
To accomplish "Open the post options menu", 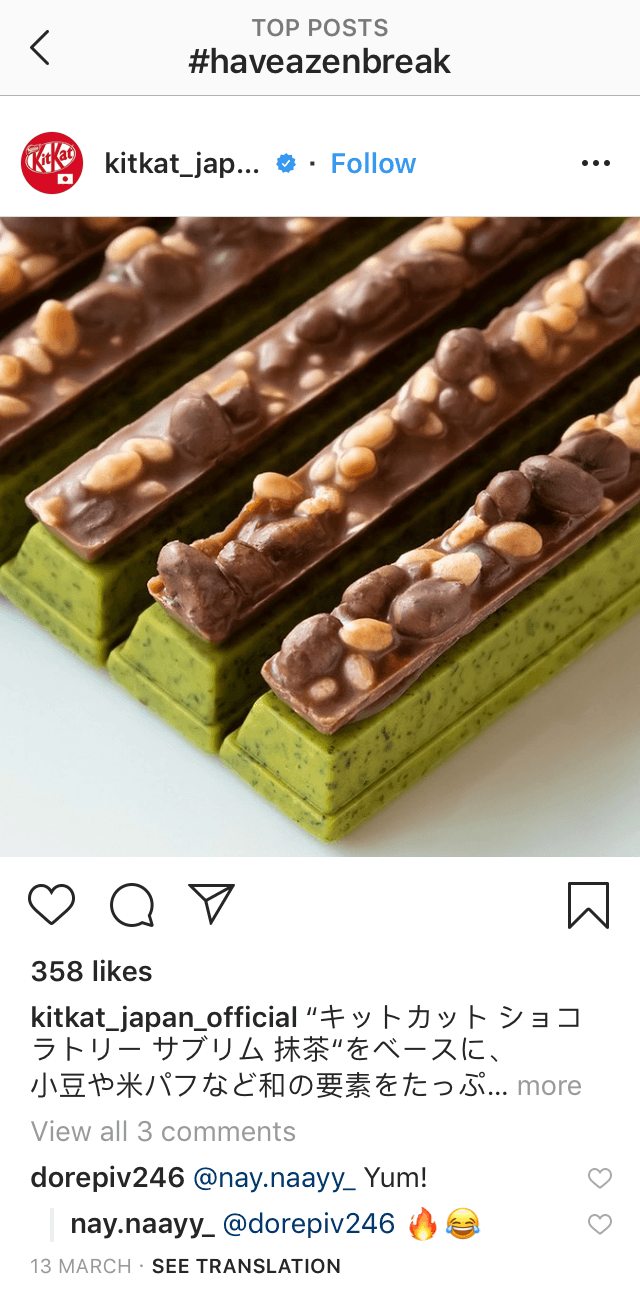I will click(595, 163).
